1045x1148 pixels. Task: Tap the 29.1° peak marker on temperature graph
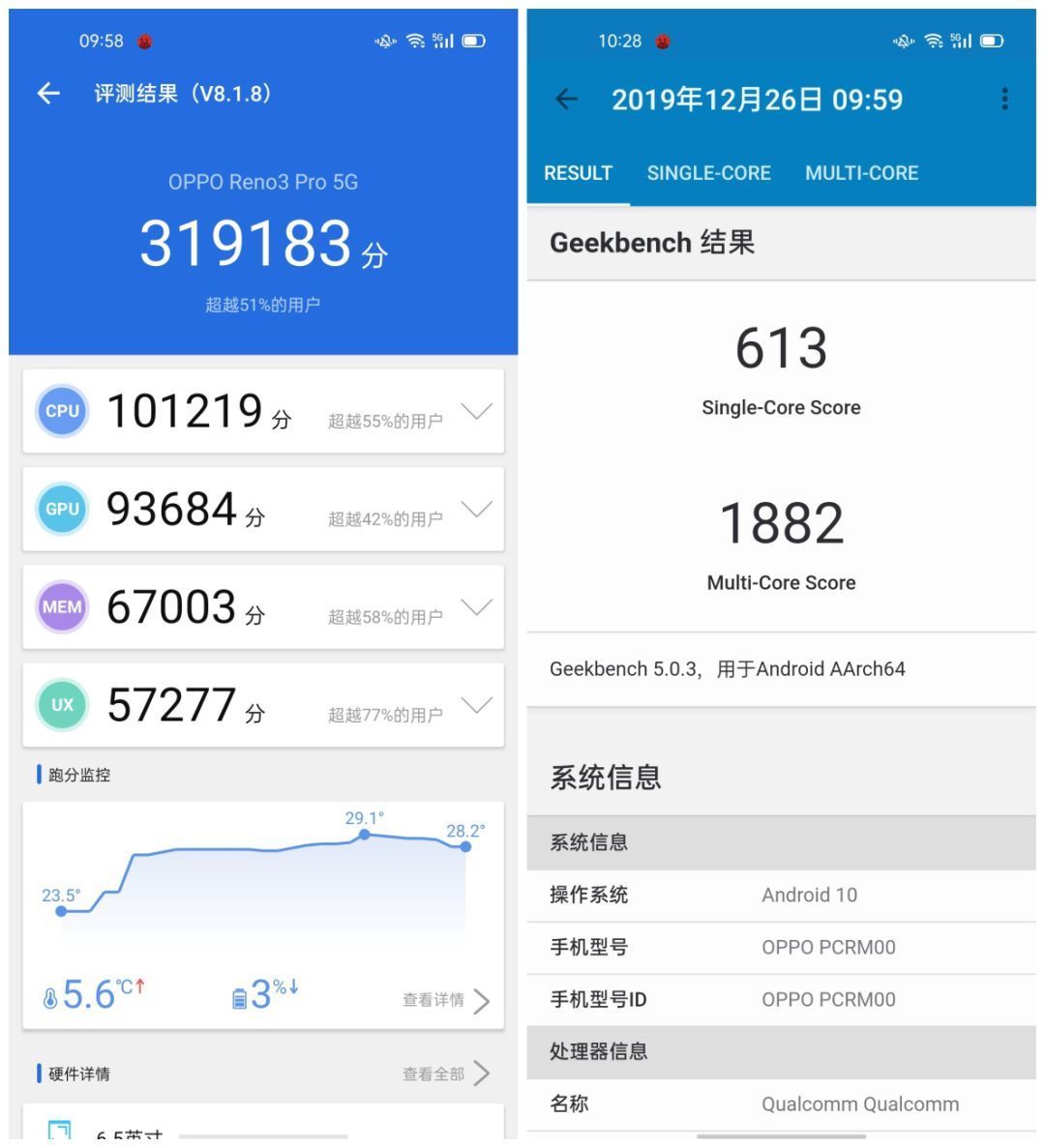(365, 835)
